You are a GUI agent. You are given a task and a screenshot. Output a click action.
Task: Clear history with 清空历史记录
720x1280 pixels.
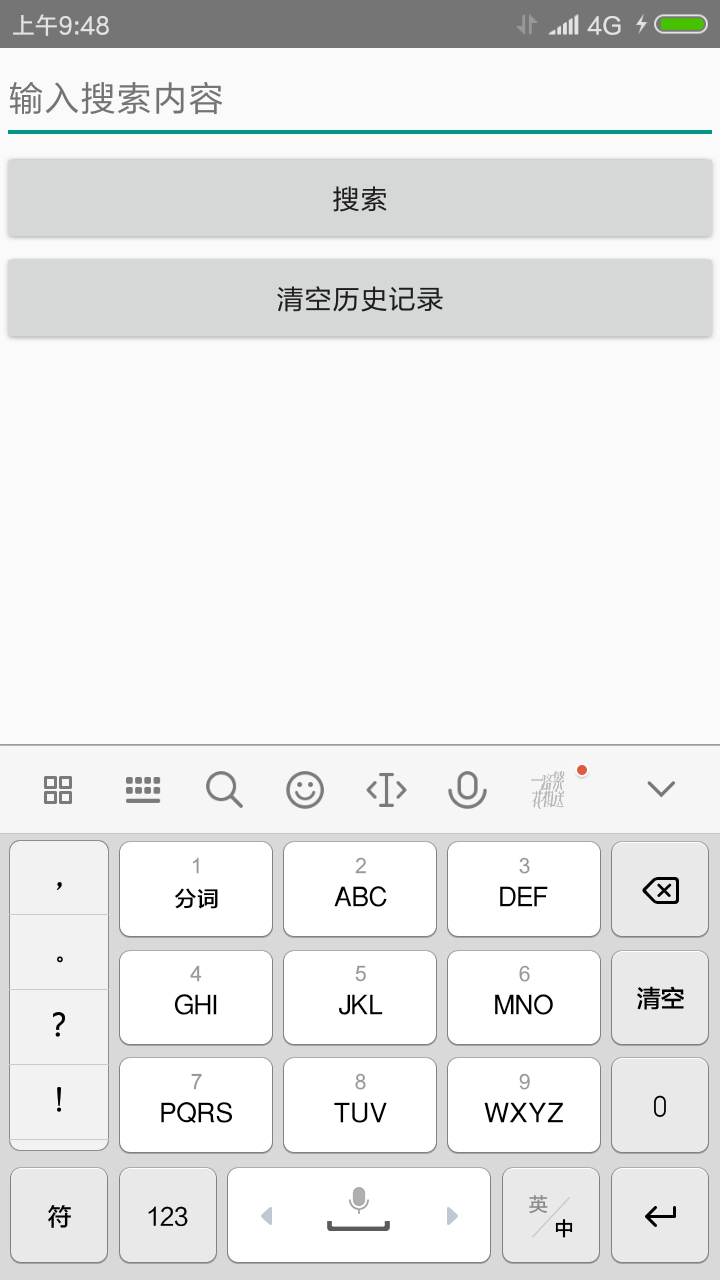tap(360, 298)
